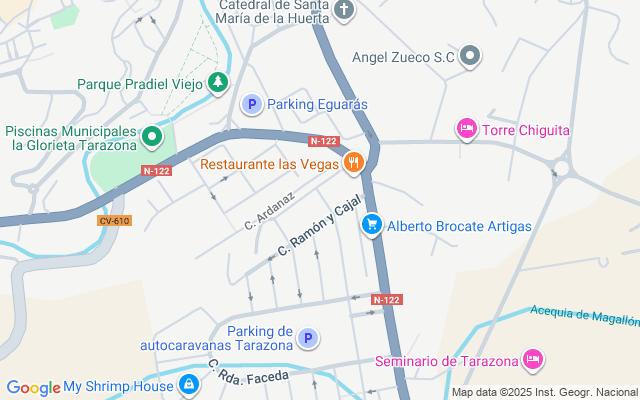Open the Parque Pradiel Viejo park marker
The width and height of the screenshot is (640, 400).
[x=218, y=84]
